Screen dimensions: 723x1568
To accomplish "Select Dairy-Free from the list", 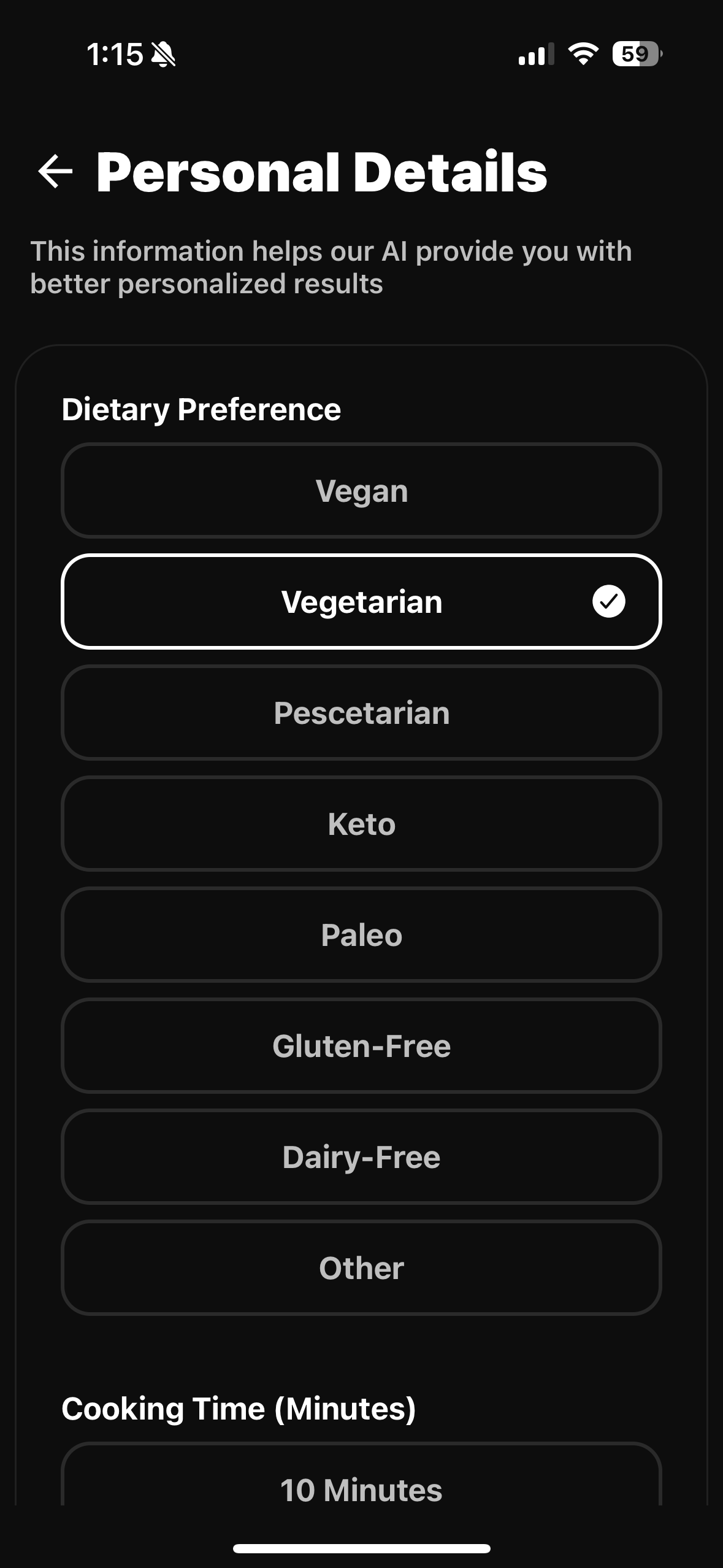I will point(361,1157).
